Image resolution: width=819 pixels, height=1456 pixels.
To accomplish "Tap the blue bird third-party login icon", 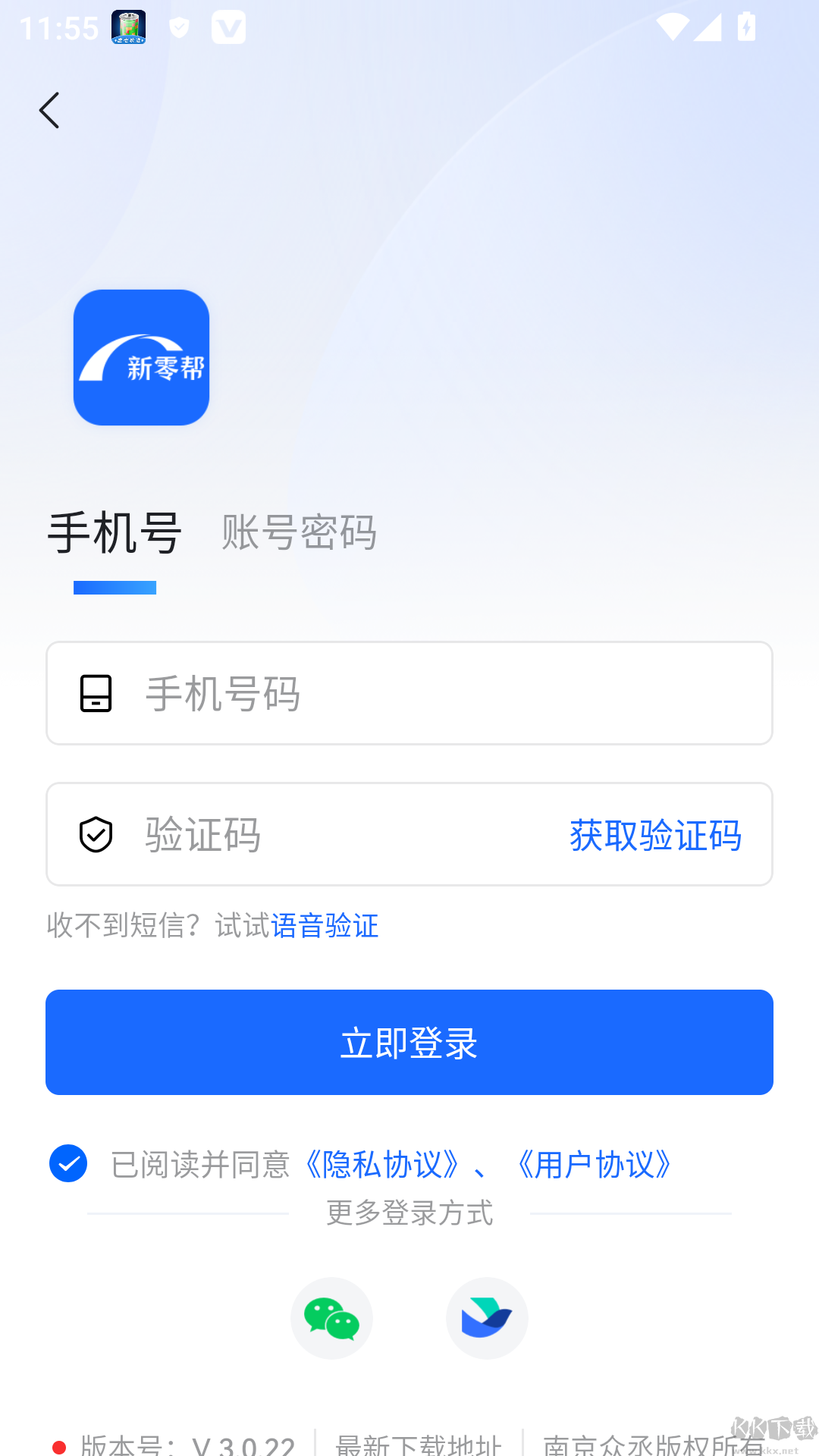I will point(486,1318).
